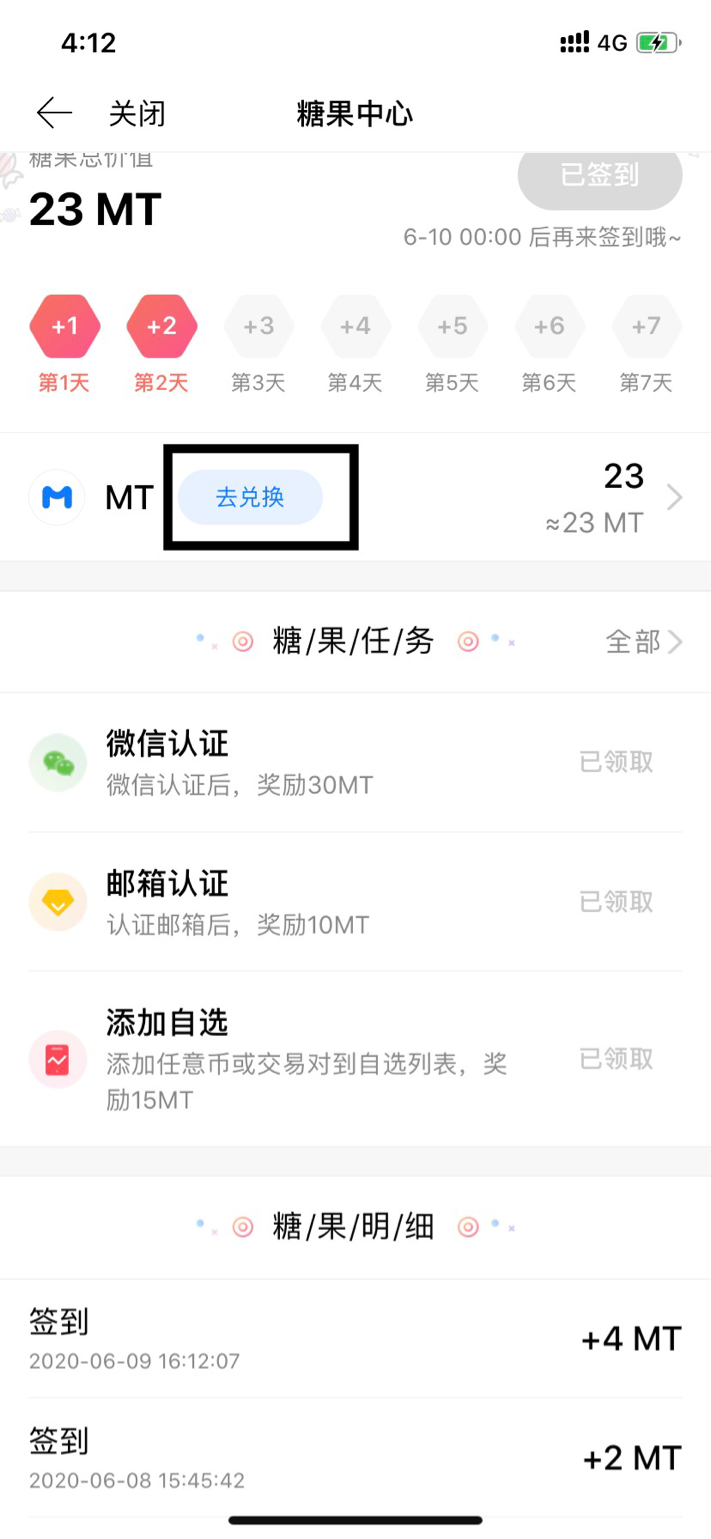This screenshot has height=1539, width=711.
Task: View 全部 candy tasks
Action: 644,642
